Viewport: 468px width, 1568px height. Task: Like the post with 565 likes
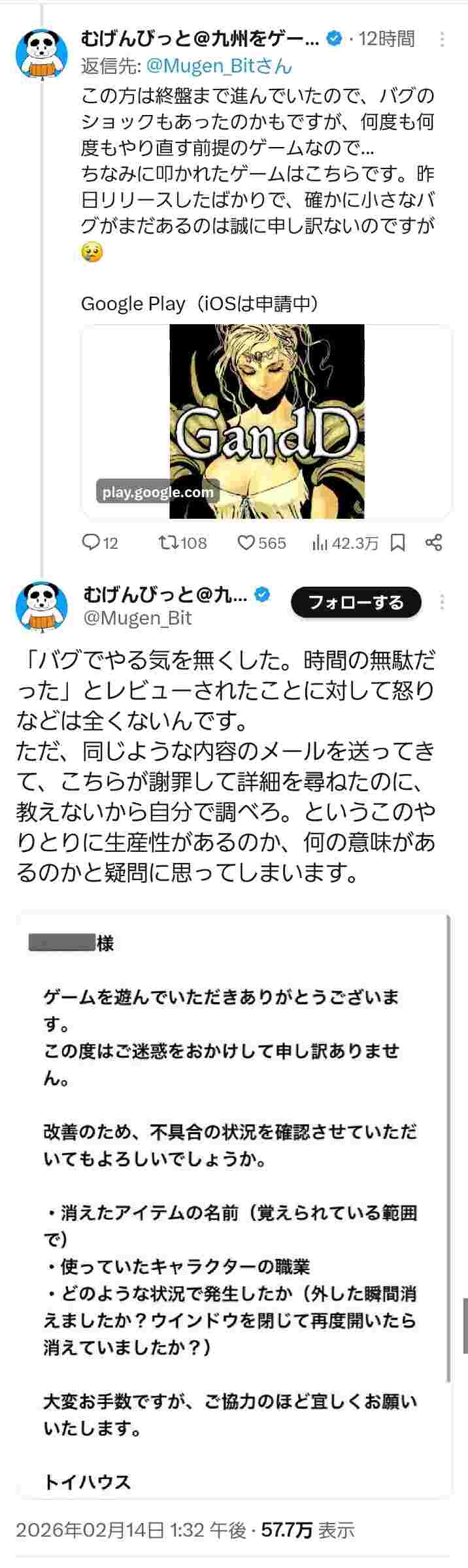(246, 543)
